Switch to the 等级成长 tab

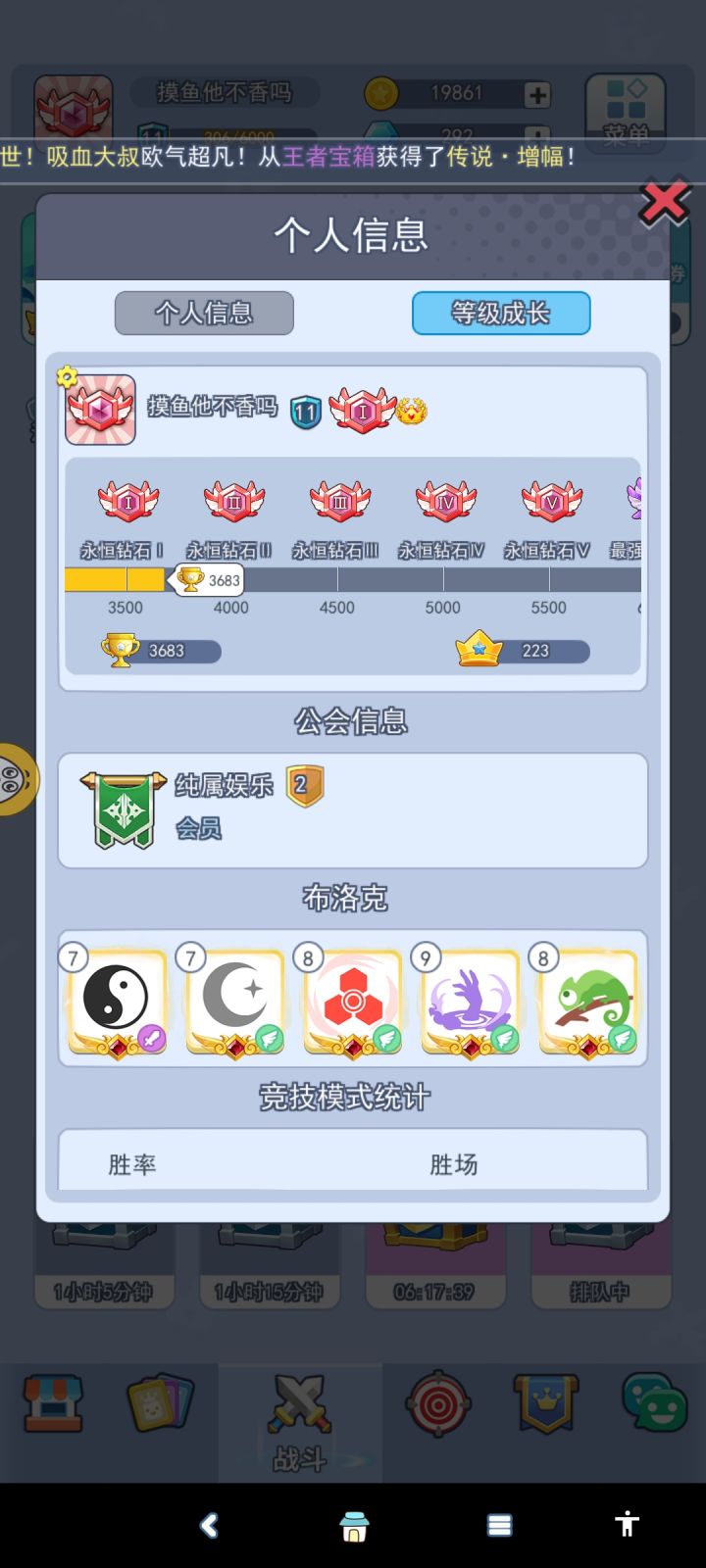click(x=501, y=314)
